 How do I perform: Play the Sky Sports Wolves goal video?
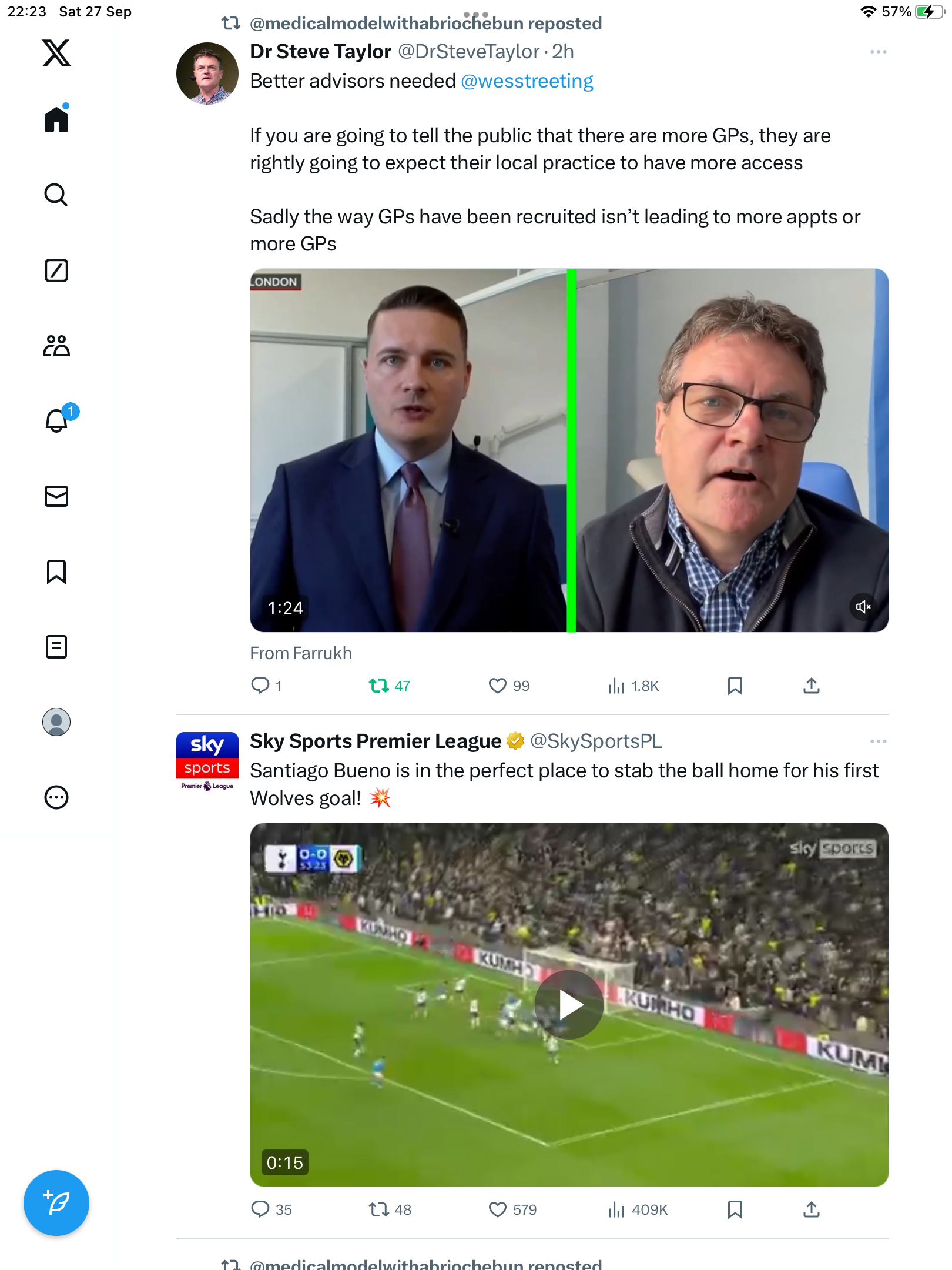coord(569,1004)
